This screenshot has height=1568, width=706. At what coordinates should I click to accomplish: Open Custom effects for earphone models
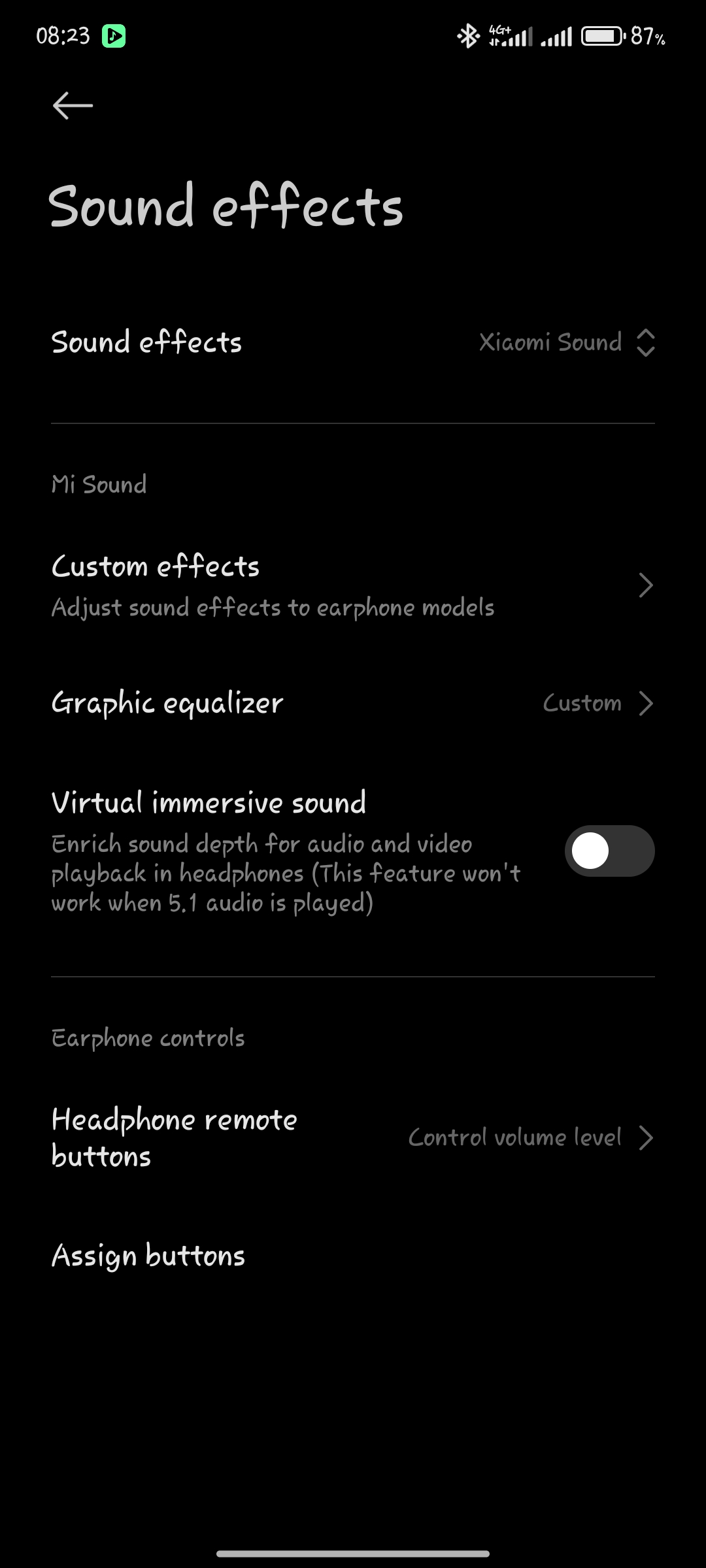point(353,585)
